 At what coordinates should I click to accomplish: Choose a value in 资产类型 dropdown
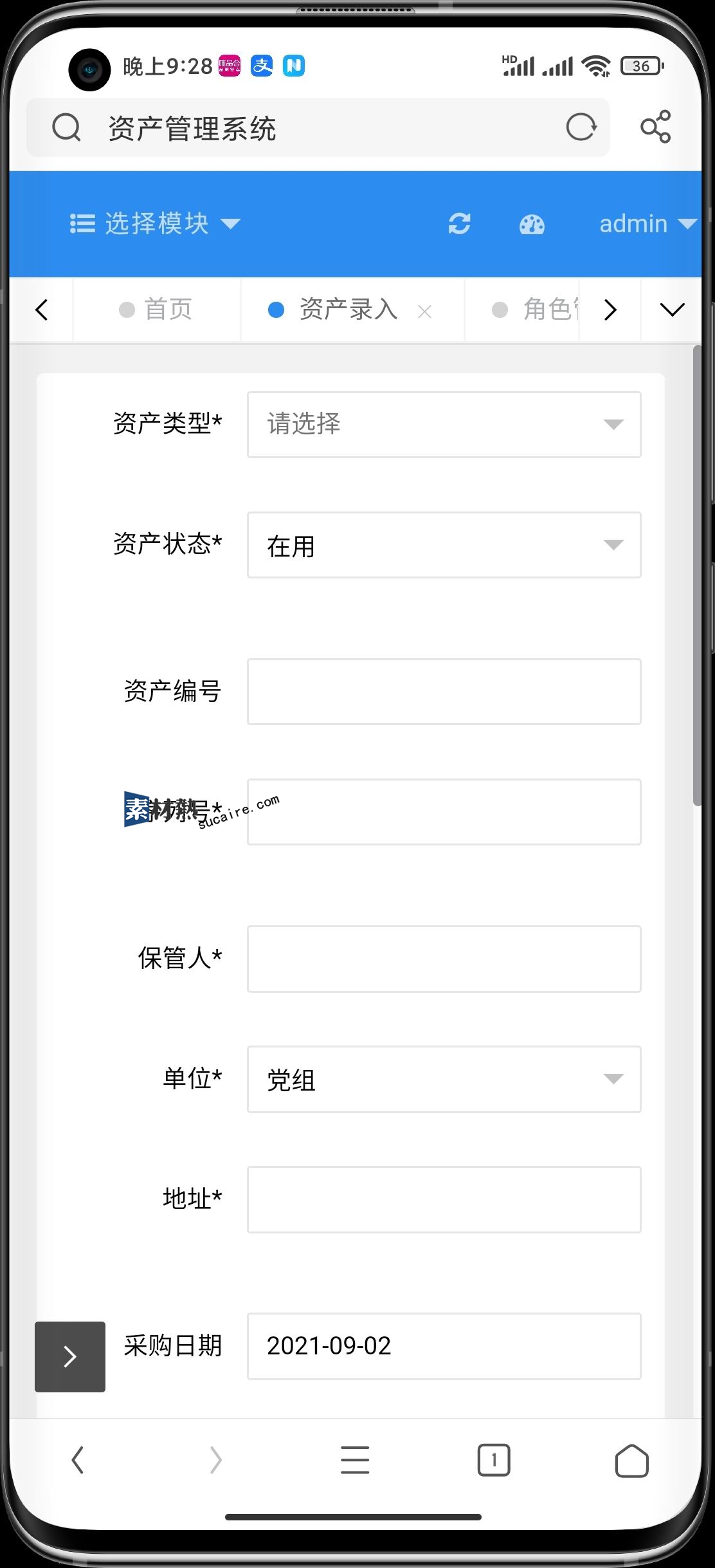point(444,425)
